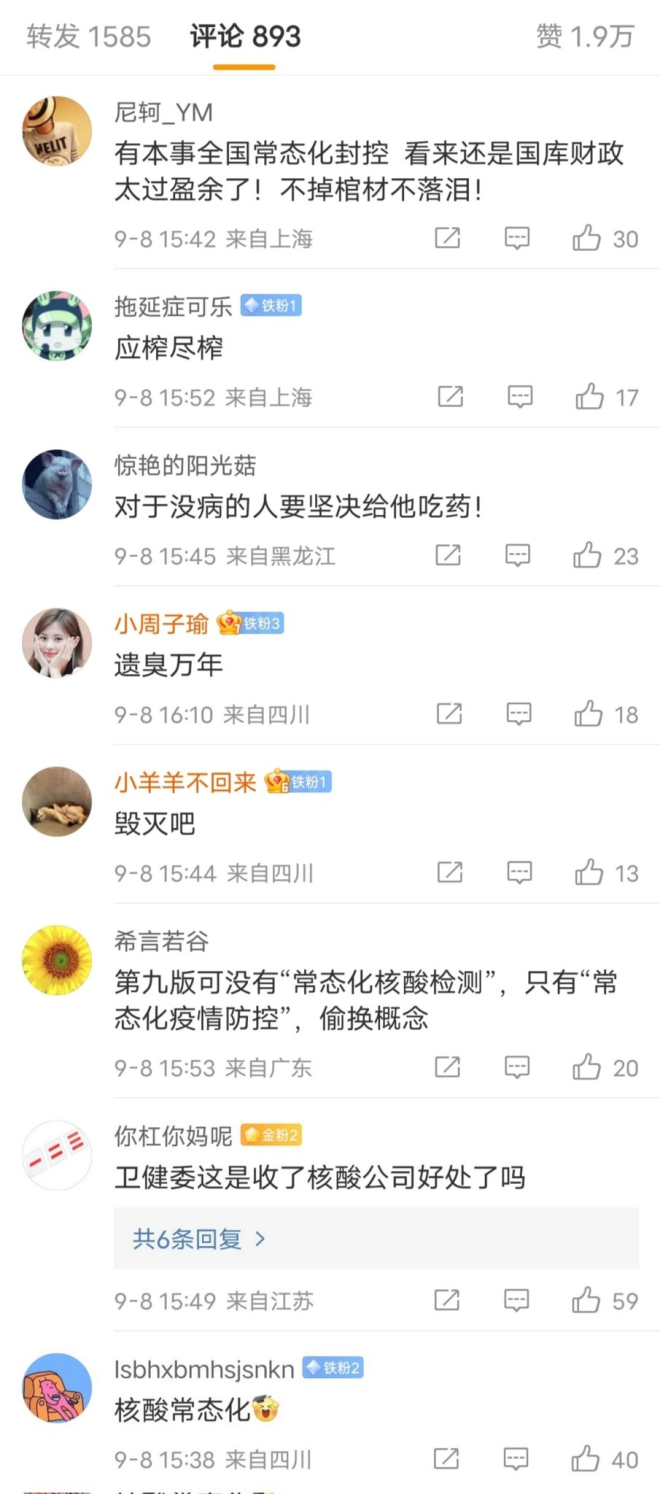Like 你杠你妈呢's comment with 59 likes

click(605, 1301)
